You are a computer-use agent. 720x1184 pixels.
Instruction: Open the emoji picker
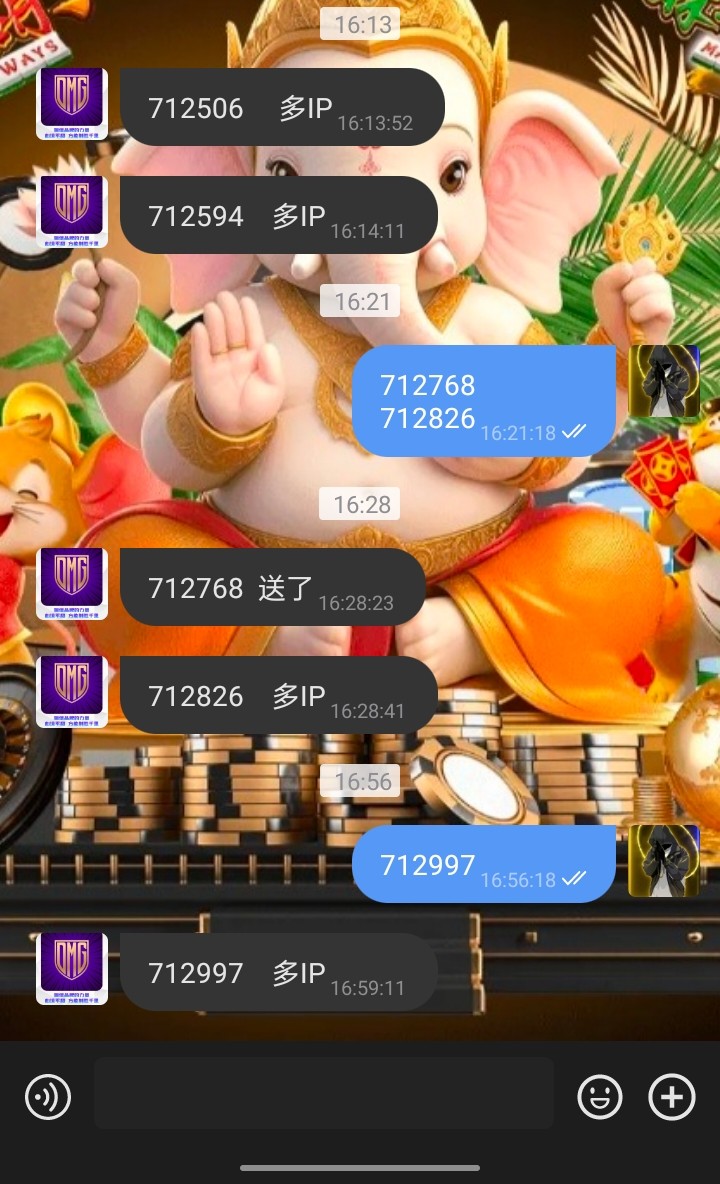[x=600, y=1097]
